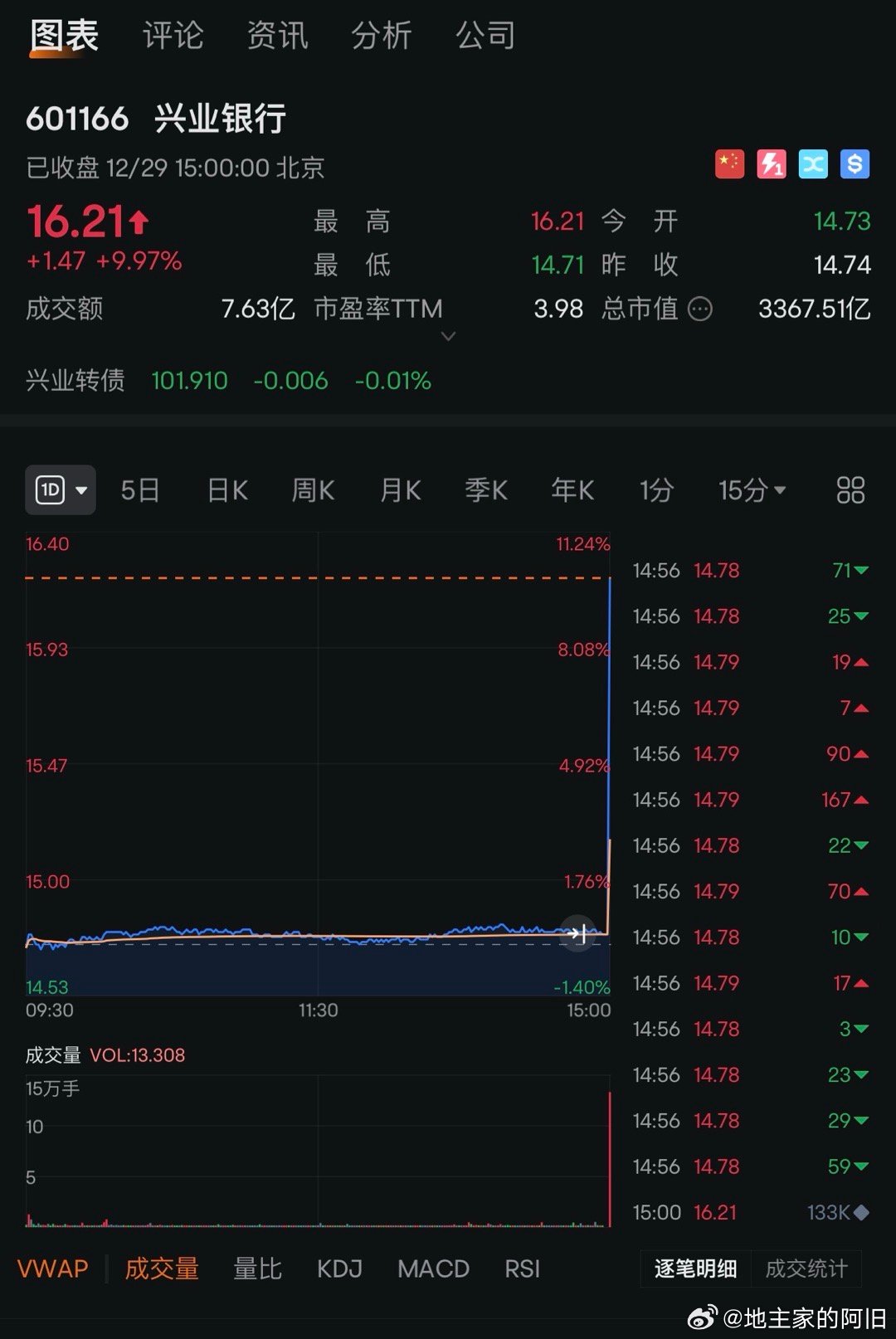Go to the 分析 tab
Image resolution: width=896 pixels, height=1339 pixels.
382,36
